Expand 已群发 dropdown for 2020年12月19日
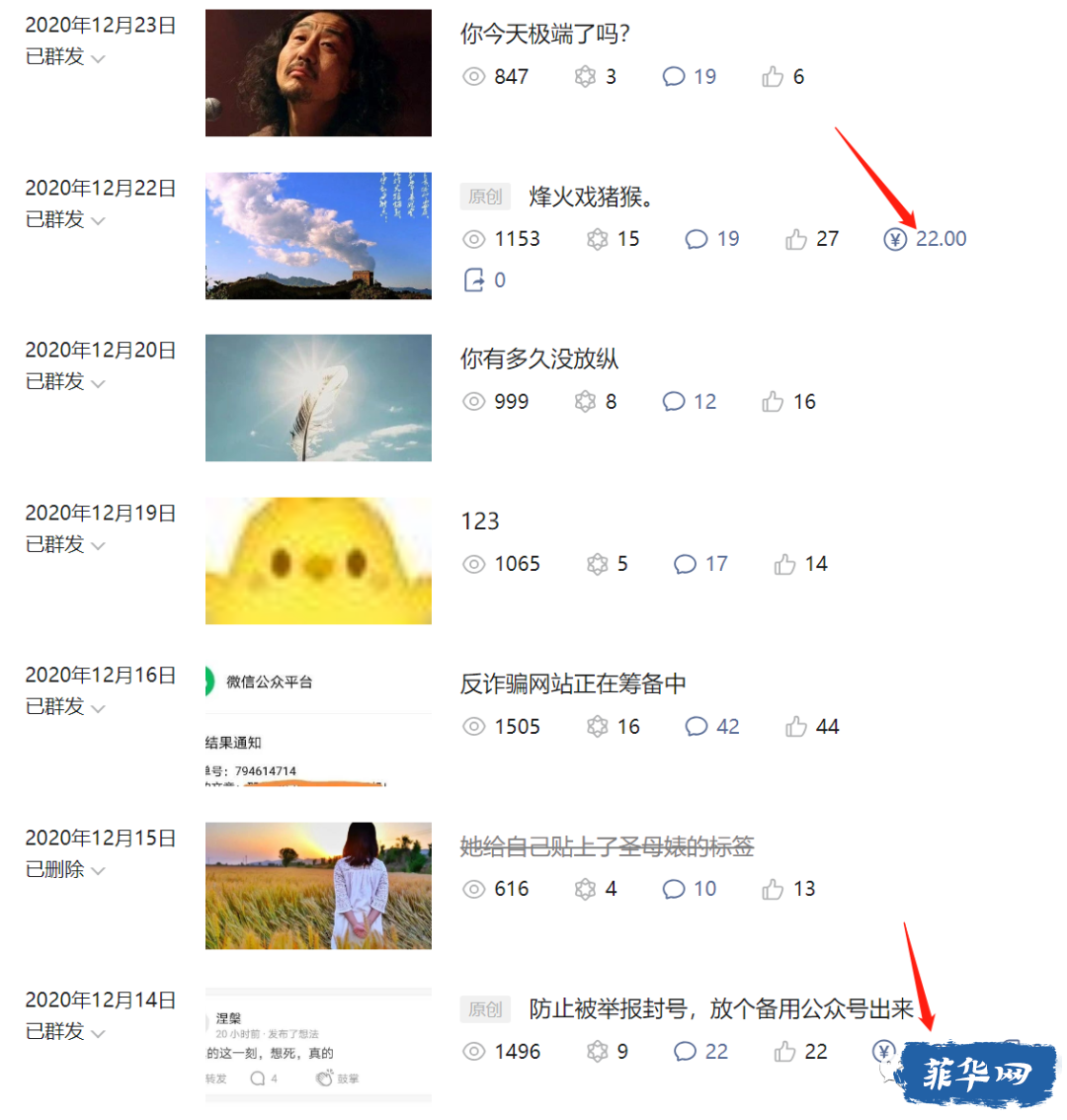Viewport: 1067px width, 1120px height. click(x=98, y=545)
